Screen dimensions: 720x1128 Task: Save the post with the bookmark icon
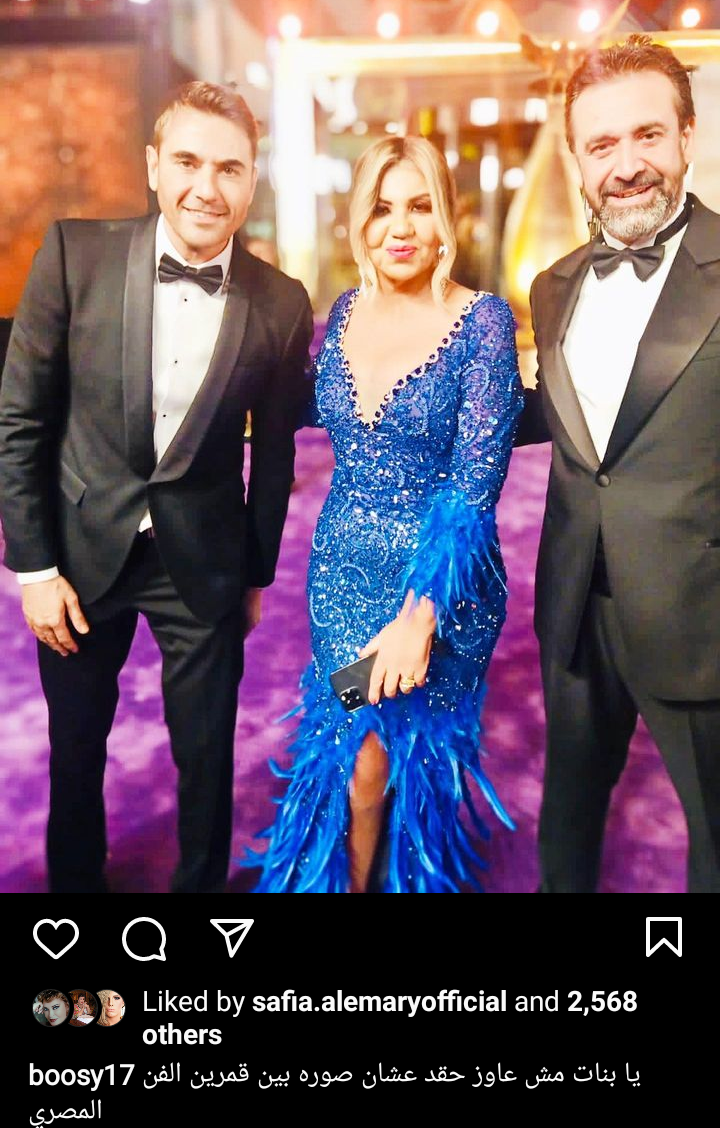[663, 938]
